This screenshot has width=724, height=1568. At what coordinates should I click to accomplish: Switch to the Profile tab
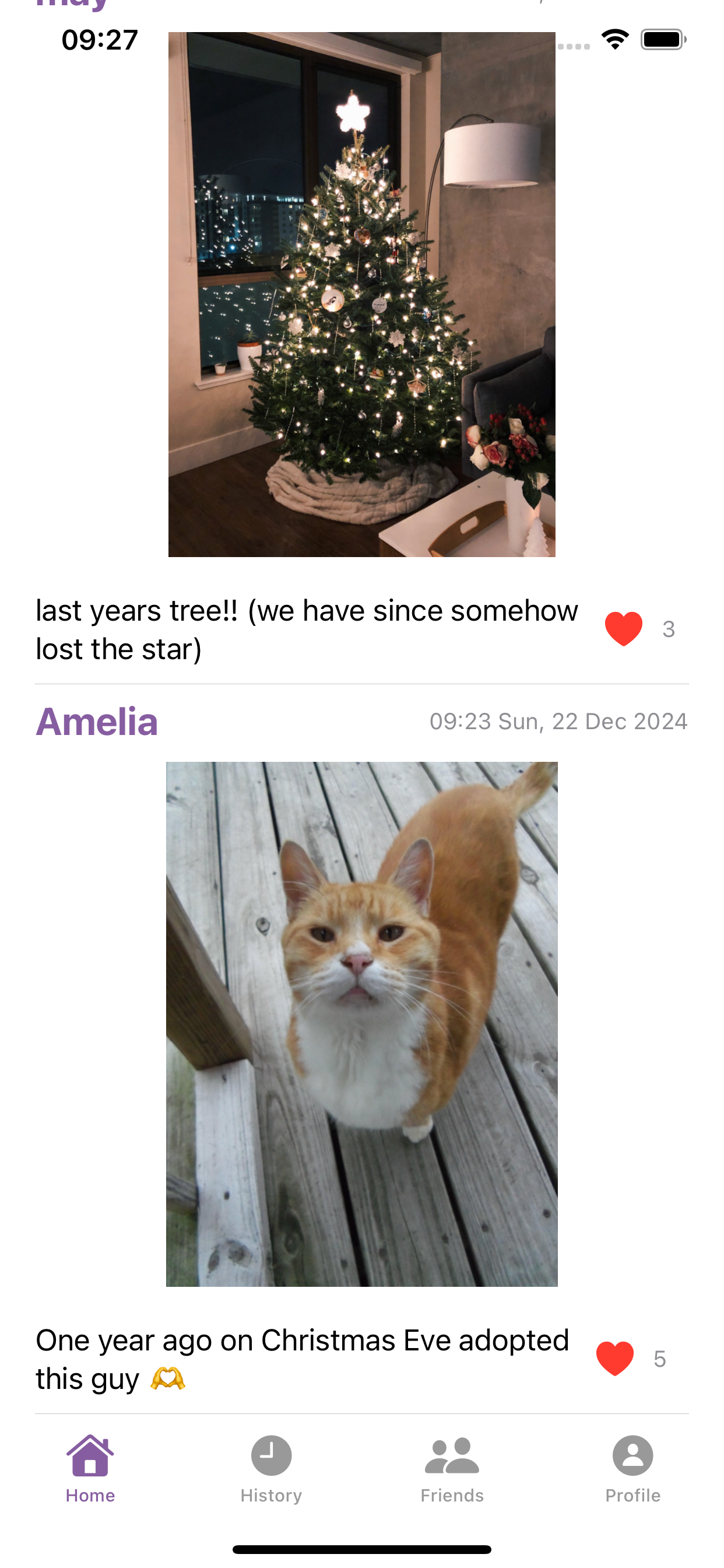coord(632,1469)
